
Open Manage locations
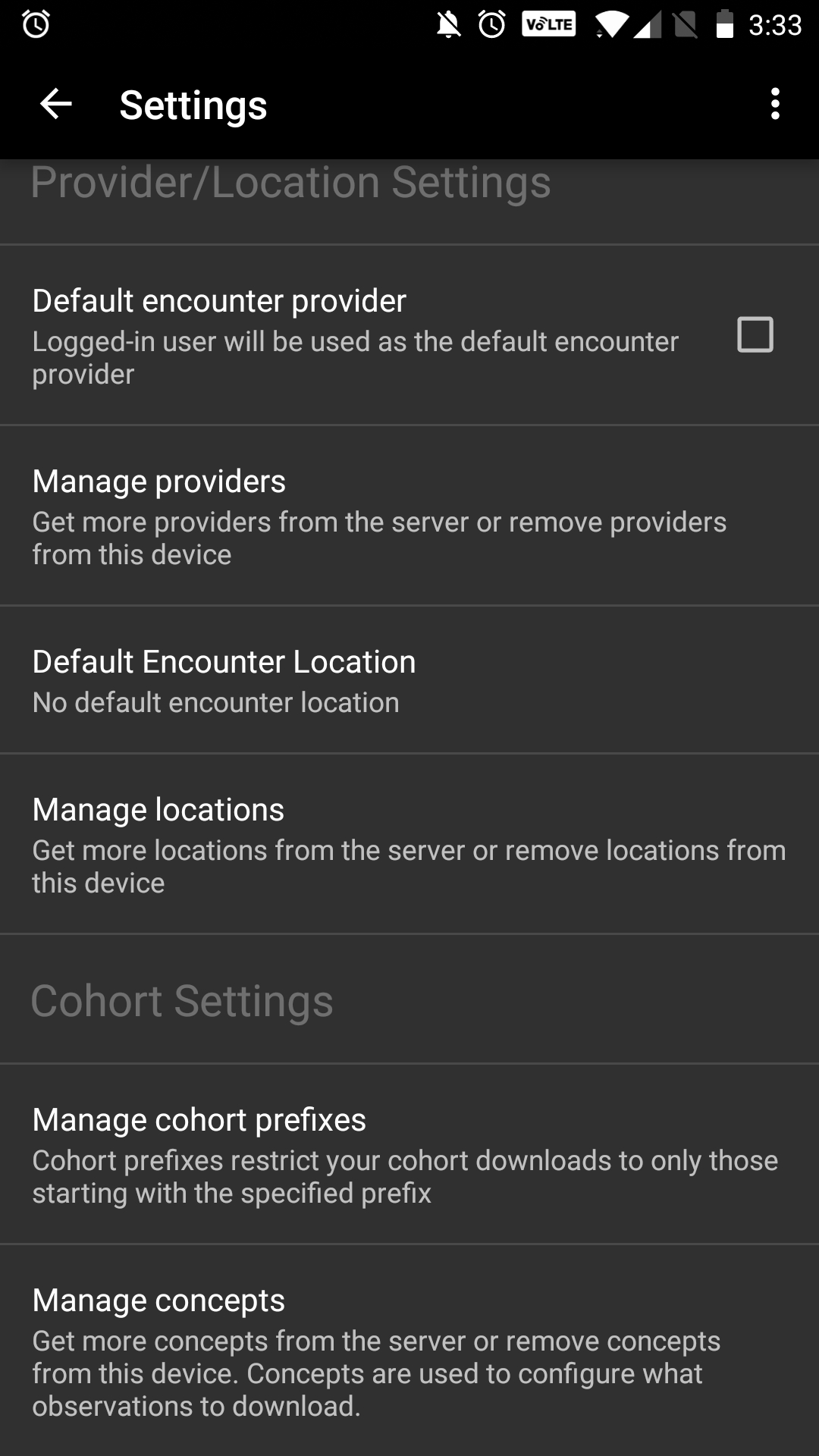[x=409, y=844]
